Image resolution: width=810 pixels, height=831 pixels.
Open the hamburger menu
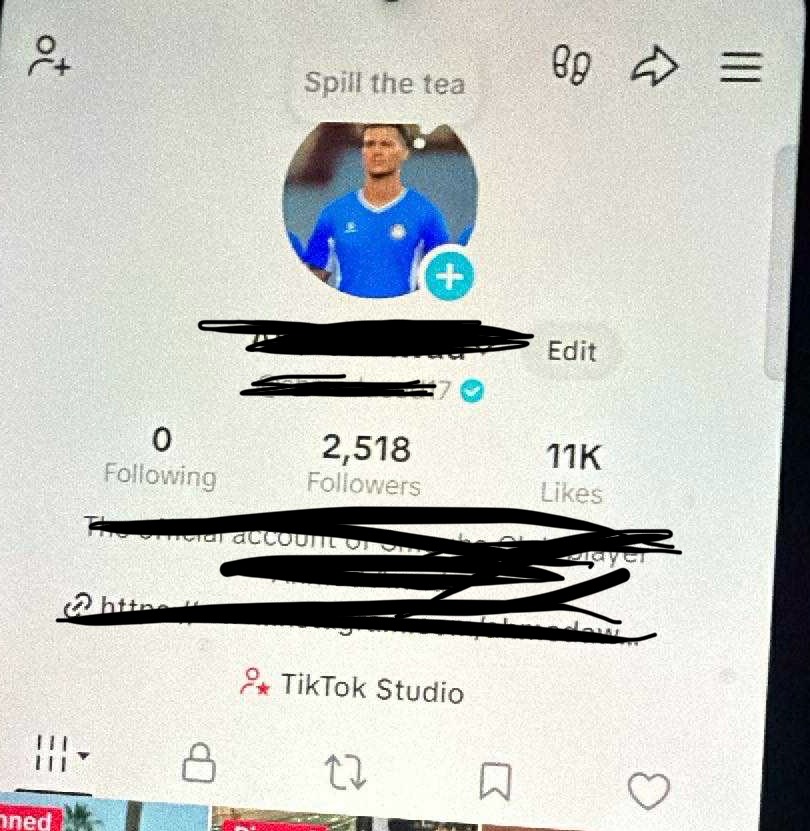click(741, 67)
